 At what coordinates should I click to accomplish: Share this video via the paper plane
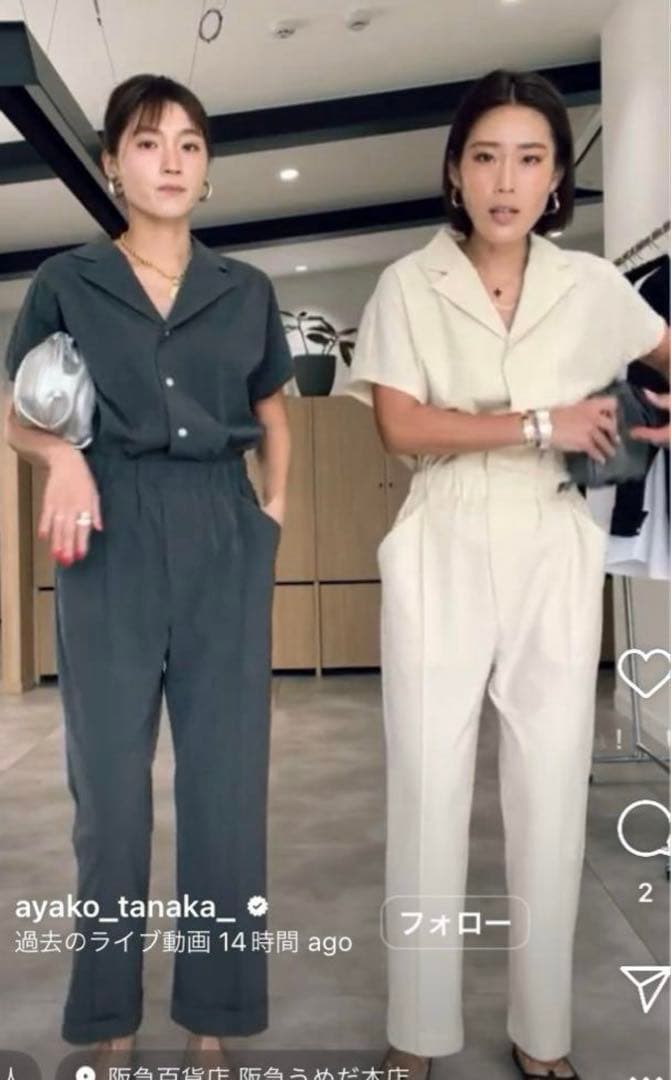644,985
